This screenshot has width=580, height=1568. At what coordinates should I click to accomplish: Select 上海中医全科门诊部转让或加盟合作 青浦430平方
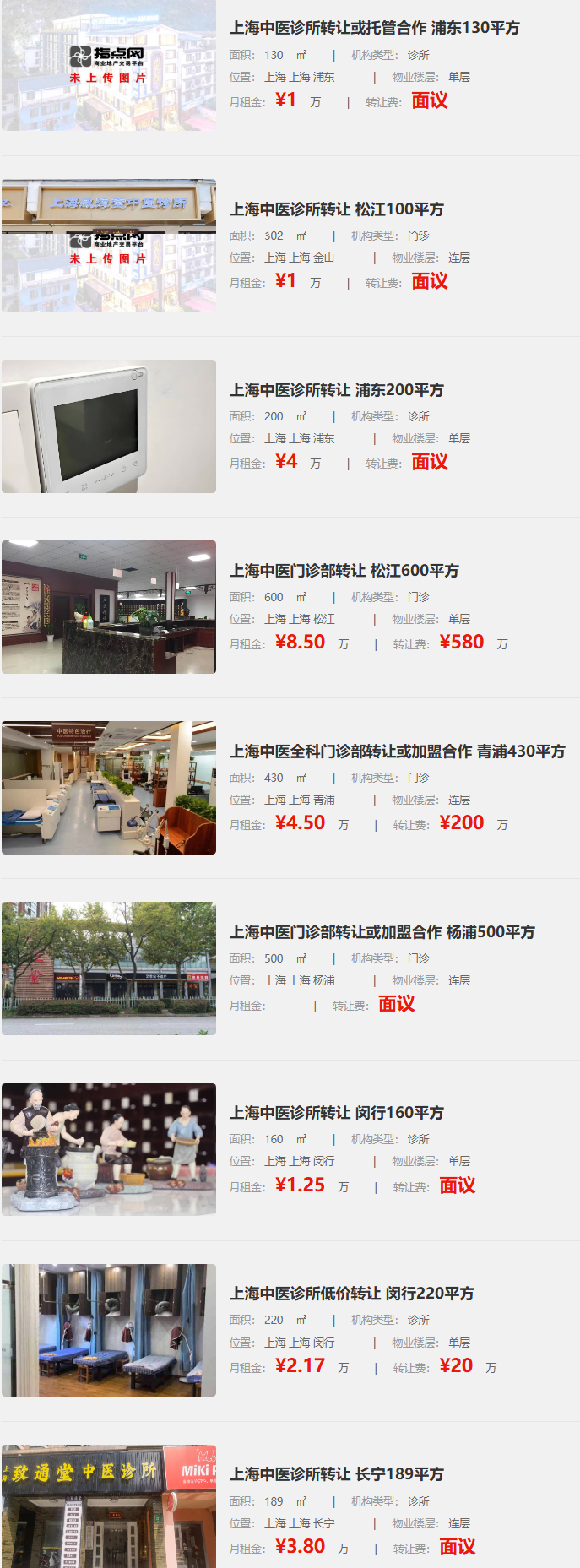397,751
